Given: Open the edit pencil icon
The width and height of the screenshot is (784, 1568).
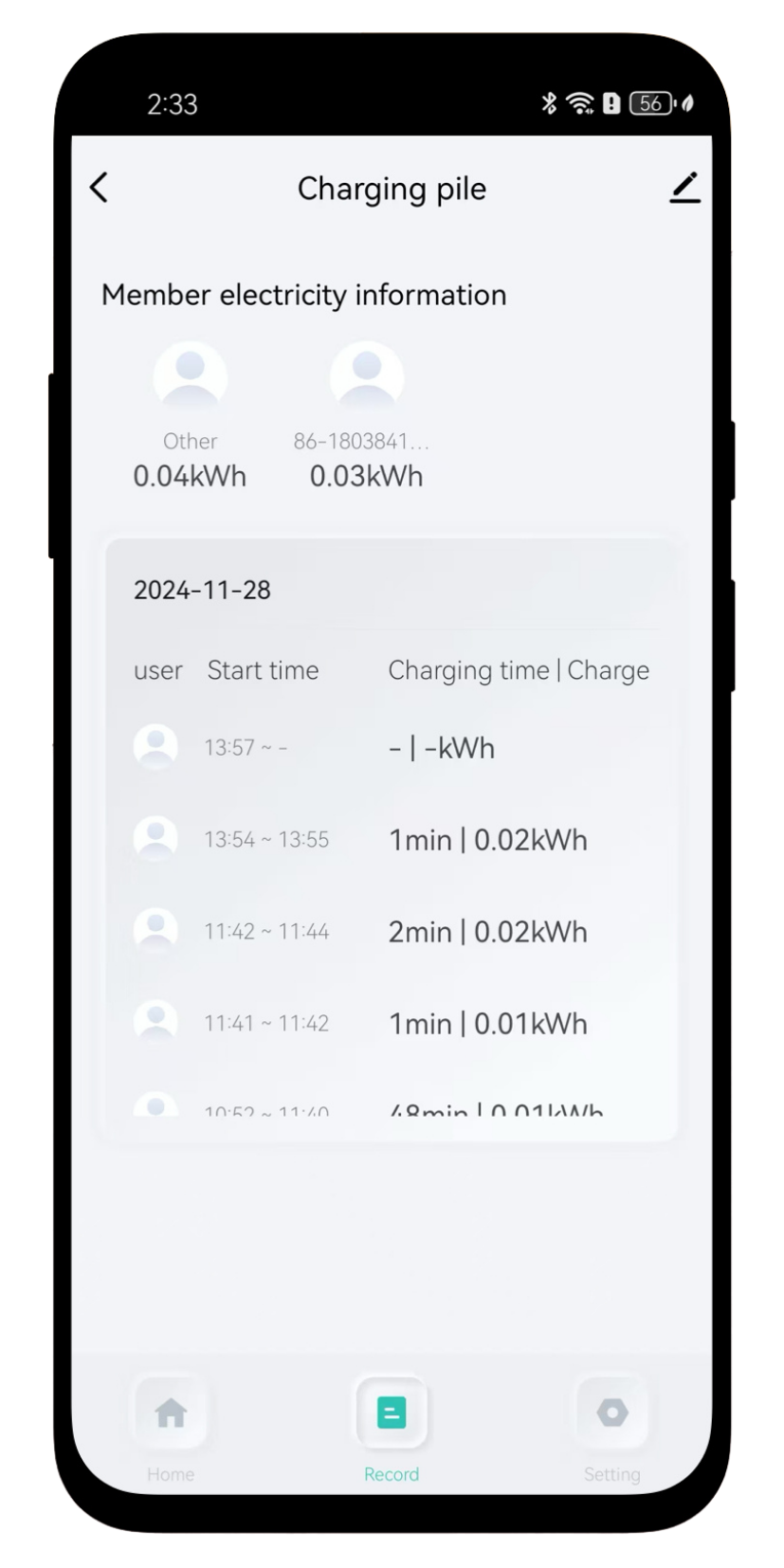Looking at the screenshot, I should point(684,188).
